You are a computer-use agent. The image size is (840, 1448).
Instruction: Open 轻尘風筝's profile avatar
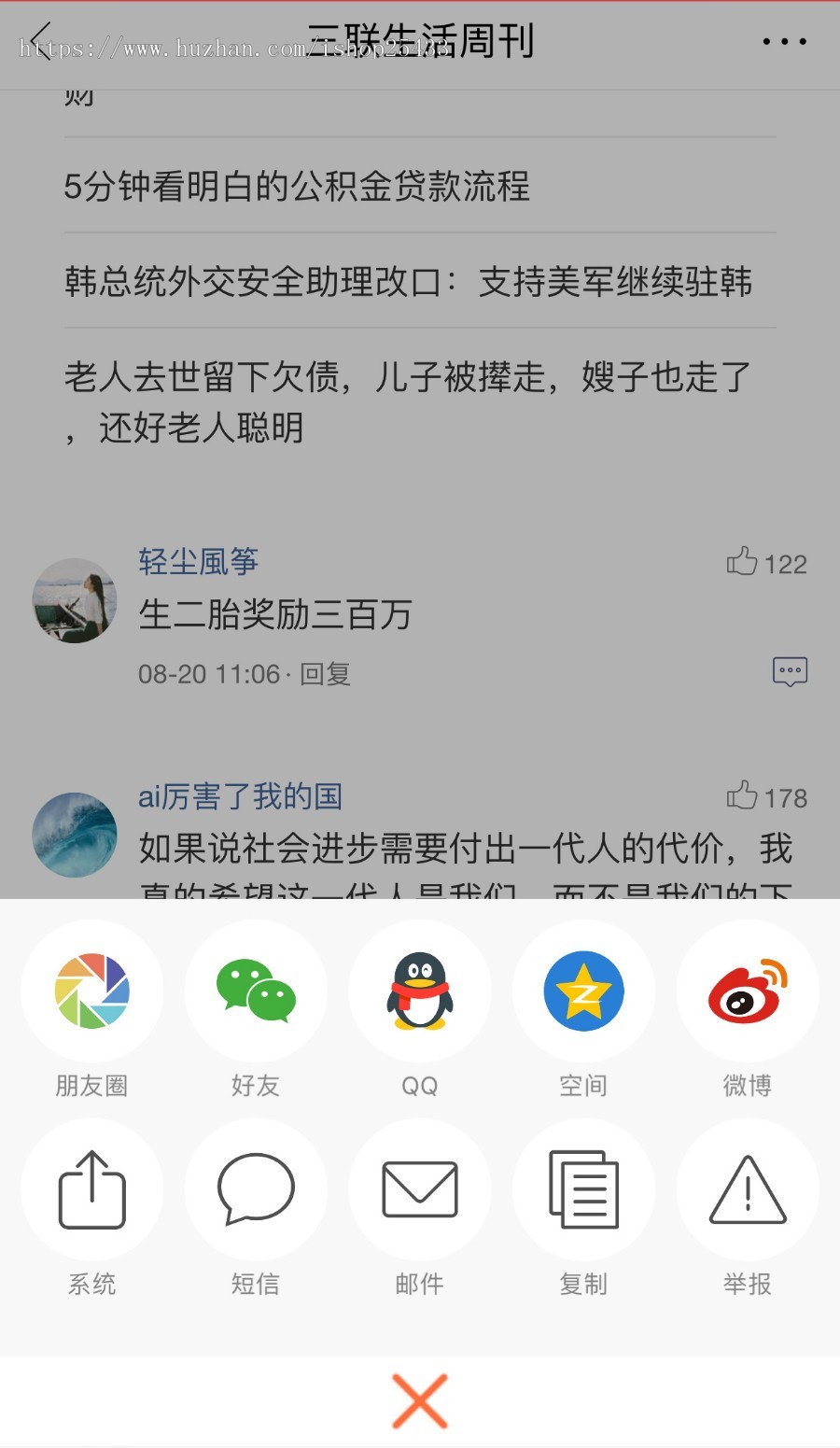click(x=74, y=599)
